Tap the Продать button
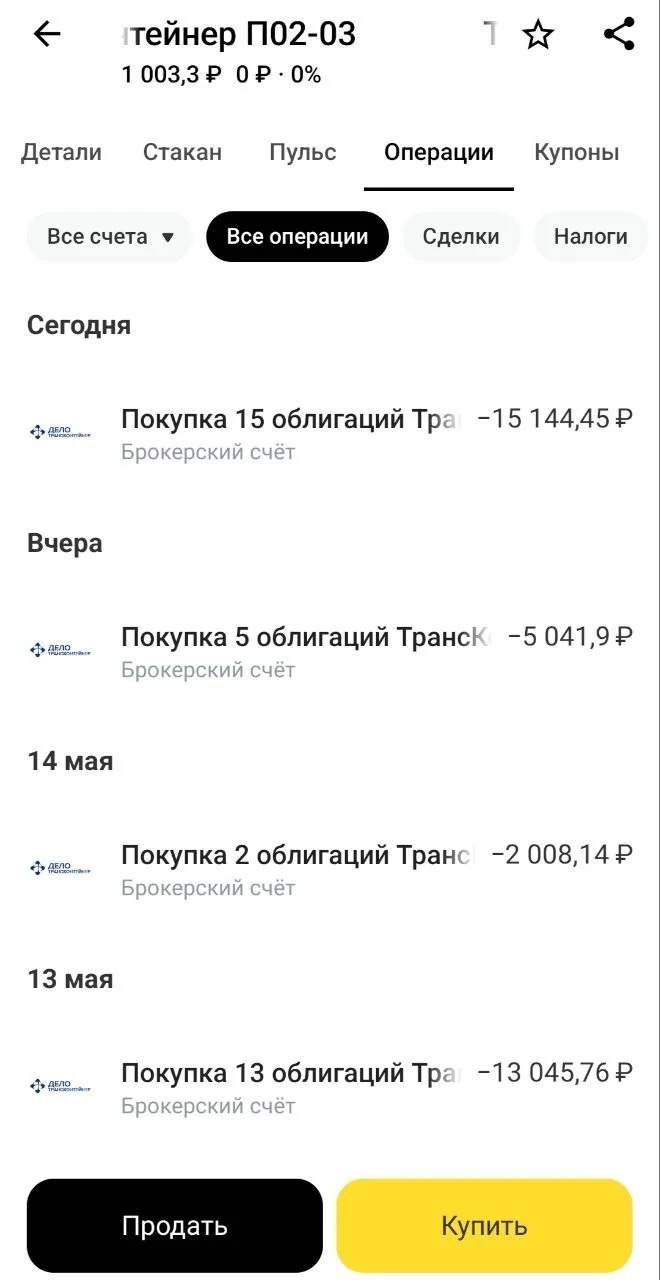 point(175,1226)
